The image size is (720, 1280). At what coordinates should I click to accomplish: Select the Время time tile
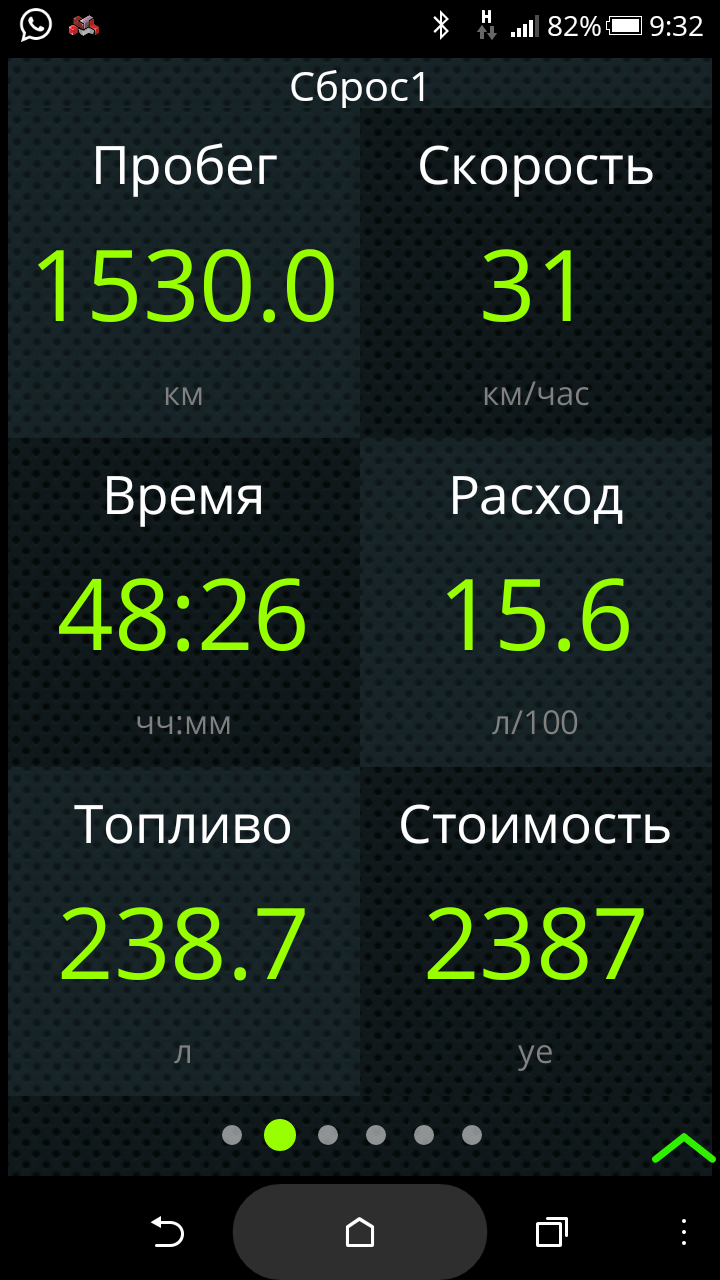pos(184,602)
